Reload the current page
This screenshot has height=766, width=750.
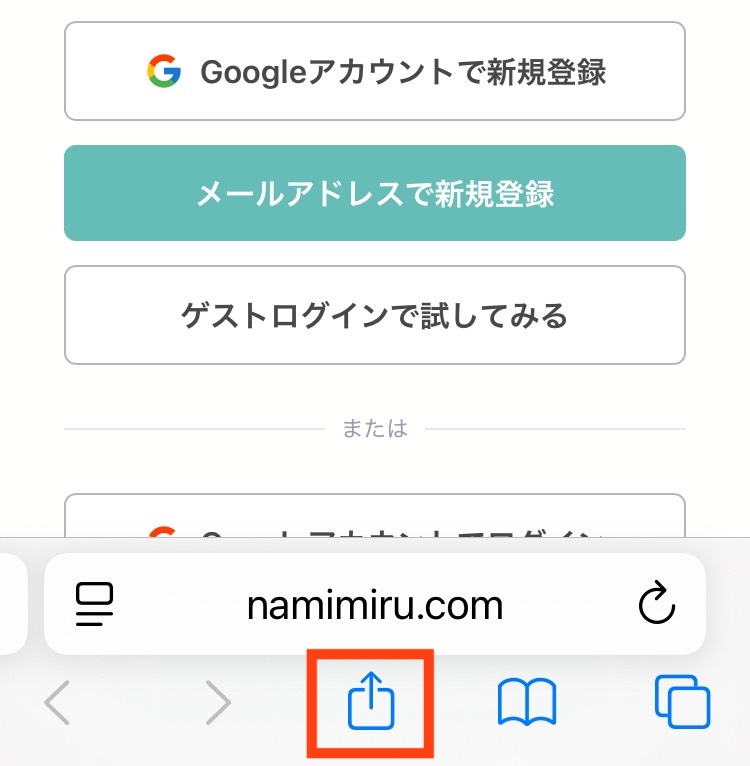(x=657, y=604)
